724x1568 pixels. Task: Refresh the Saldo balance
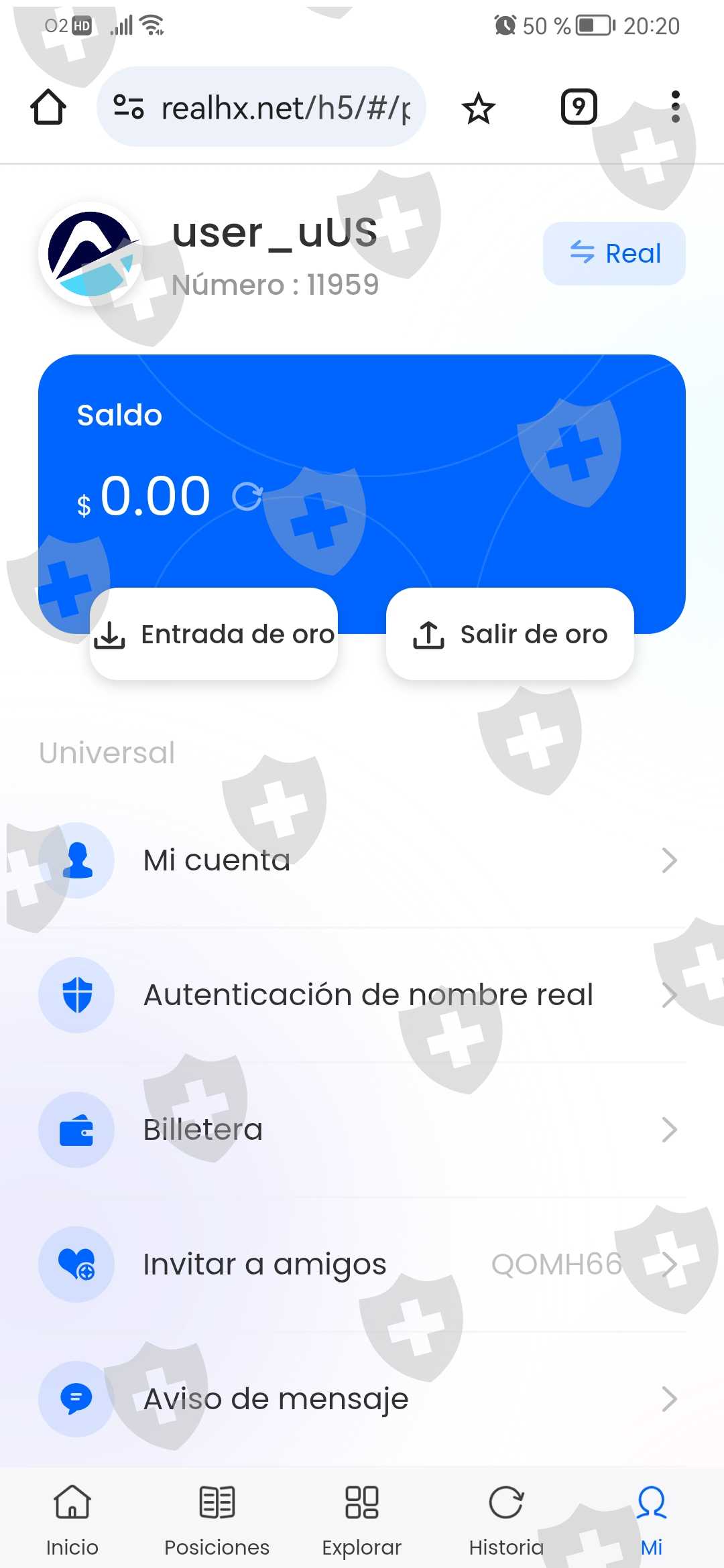point(247,497)
